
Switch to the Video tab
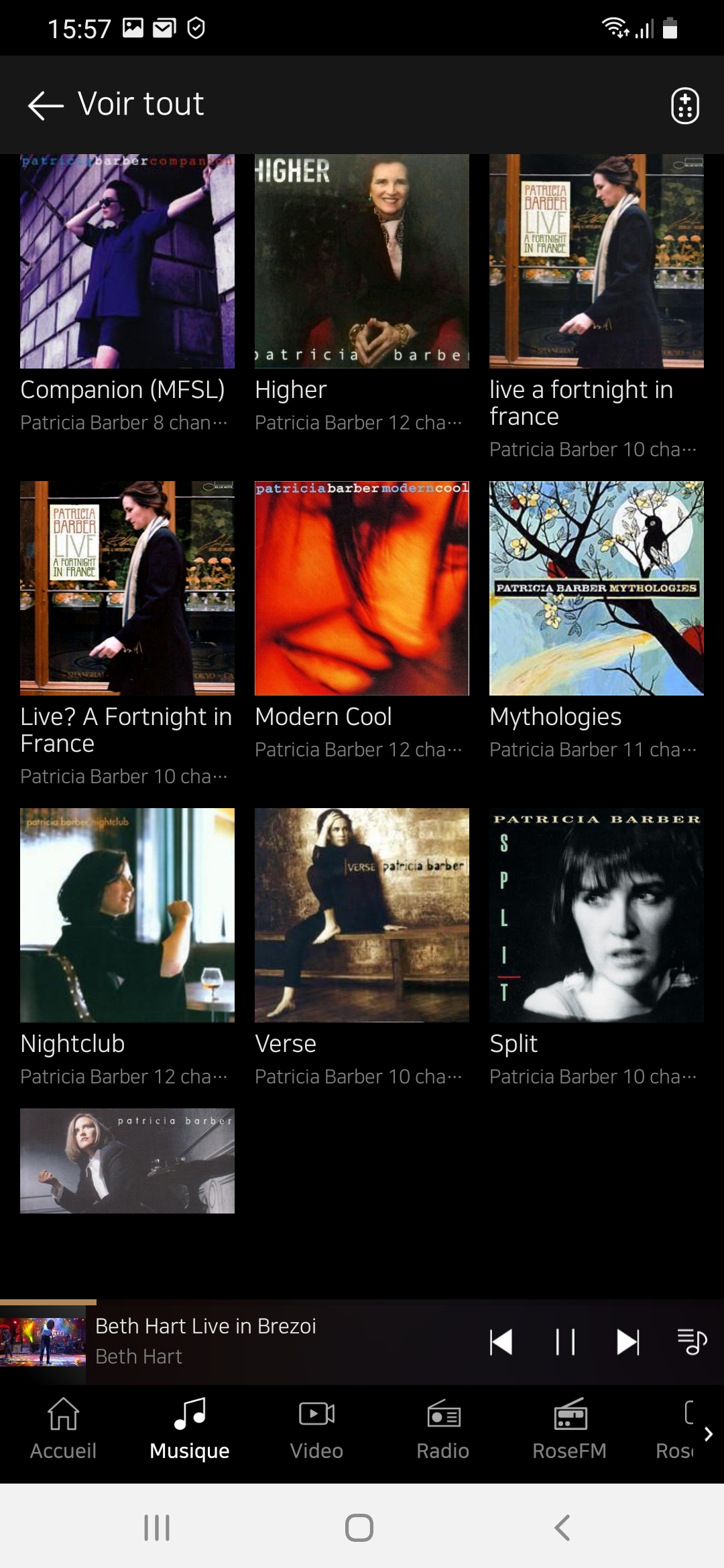click(x=316, y=1429)
